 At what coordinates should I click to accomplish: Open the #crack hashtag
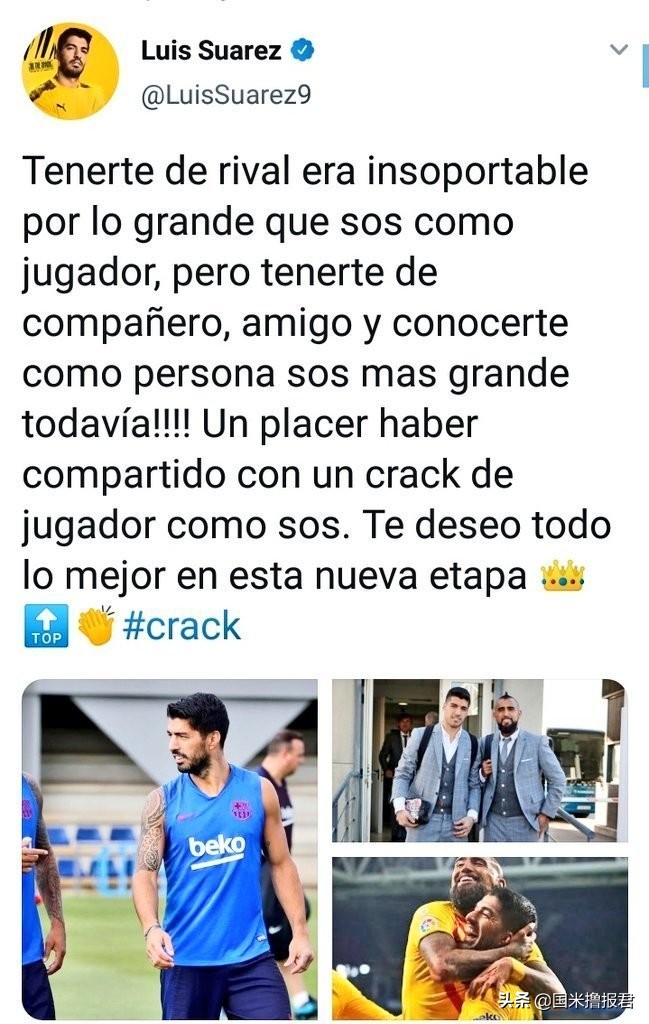point(181,626)
